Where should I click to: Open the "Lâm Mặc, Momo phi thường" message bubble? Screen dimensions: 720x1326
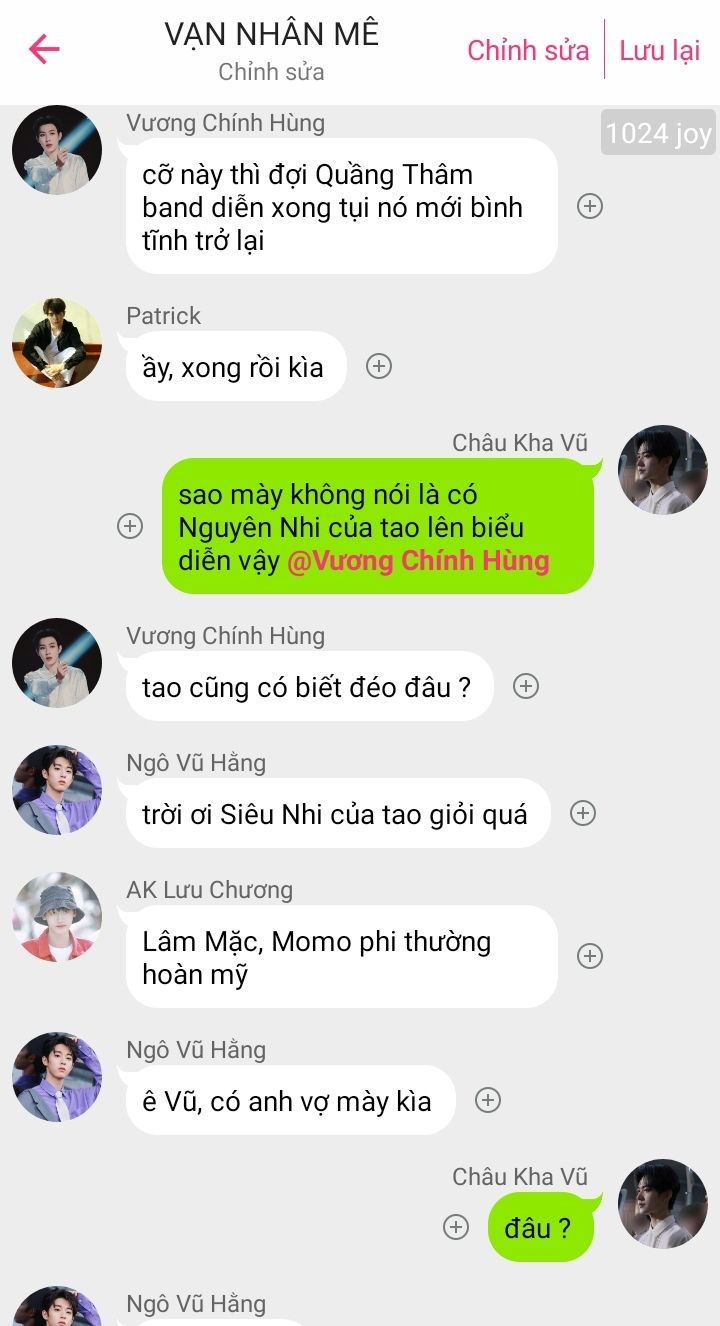tap(340, 957)
